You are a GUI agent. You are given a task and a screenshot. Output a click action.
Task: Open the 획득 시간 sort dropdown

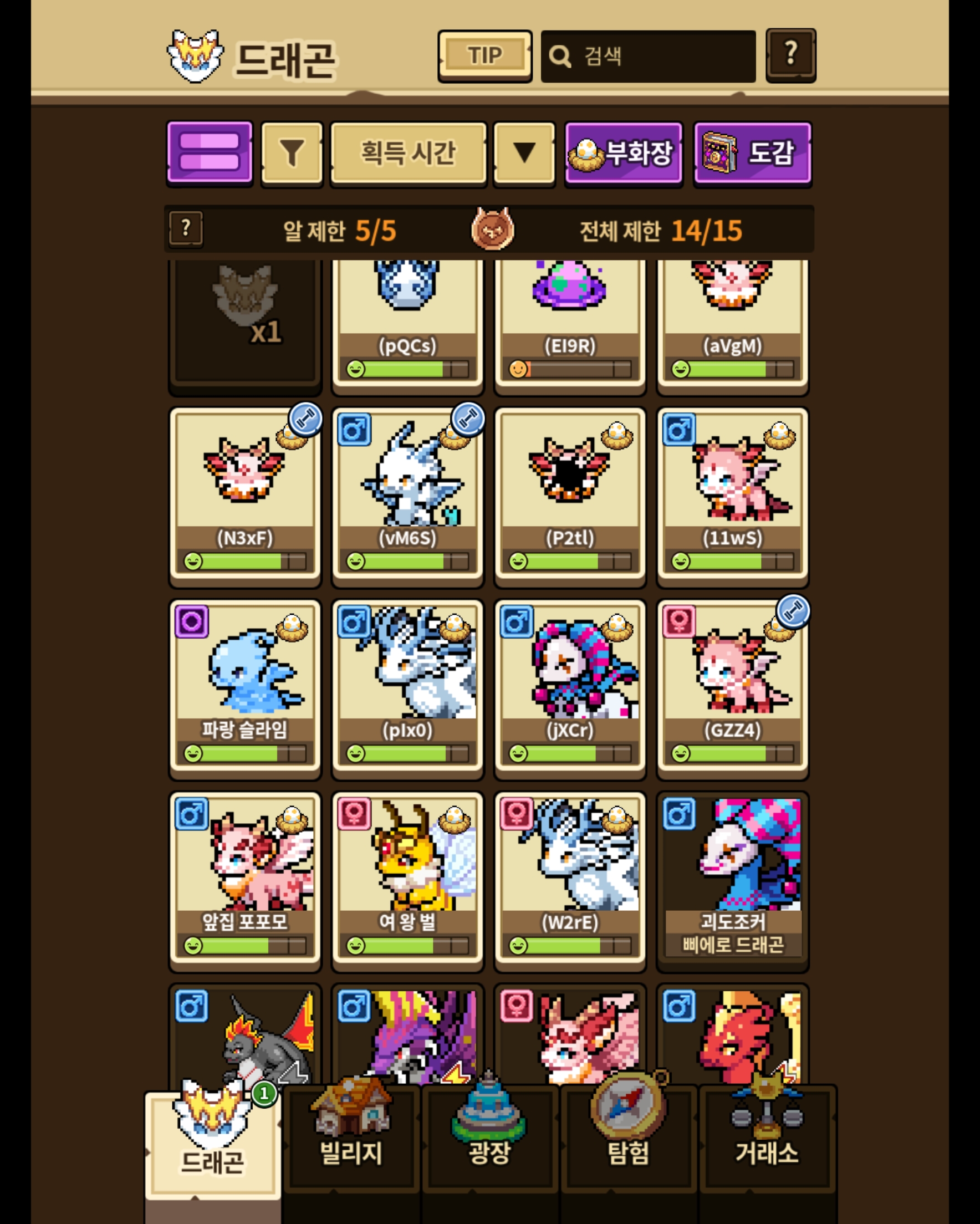(408, 152)
